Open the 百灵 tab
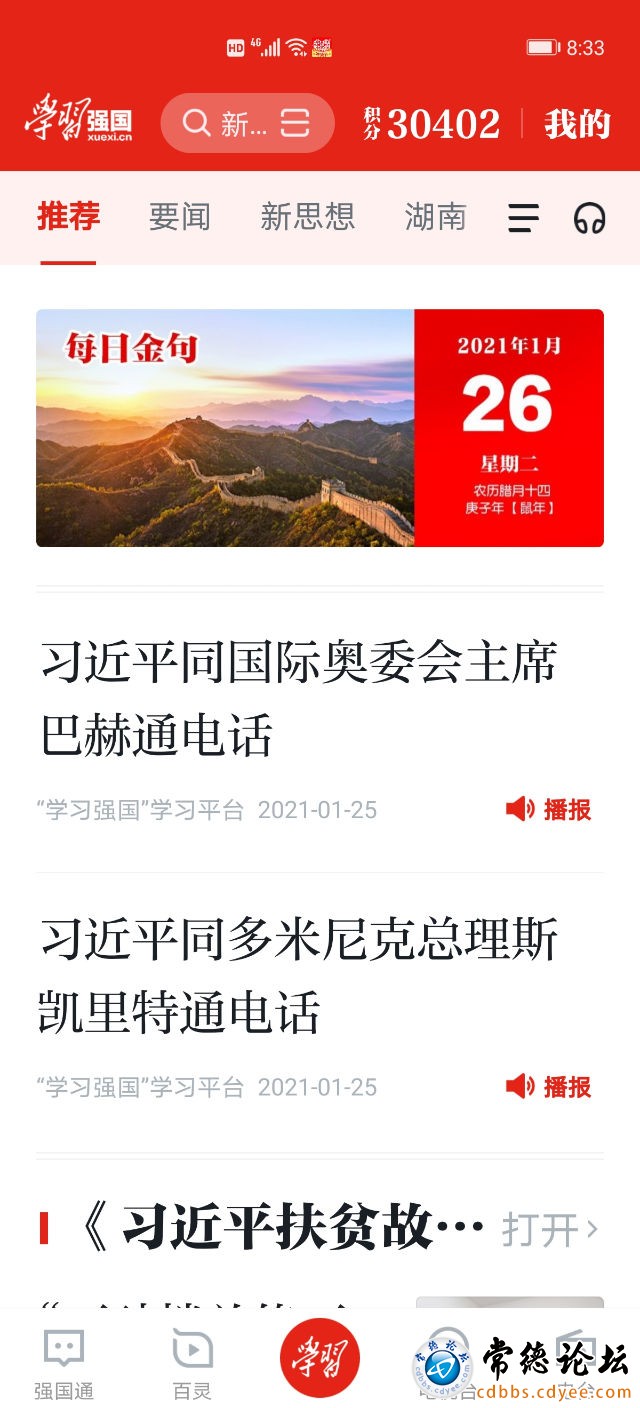 point(192,1362)
